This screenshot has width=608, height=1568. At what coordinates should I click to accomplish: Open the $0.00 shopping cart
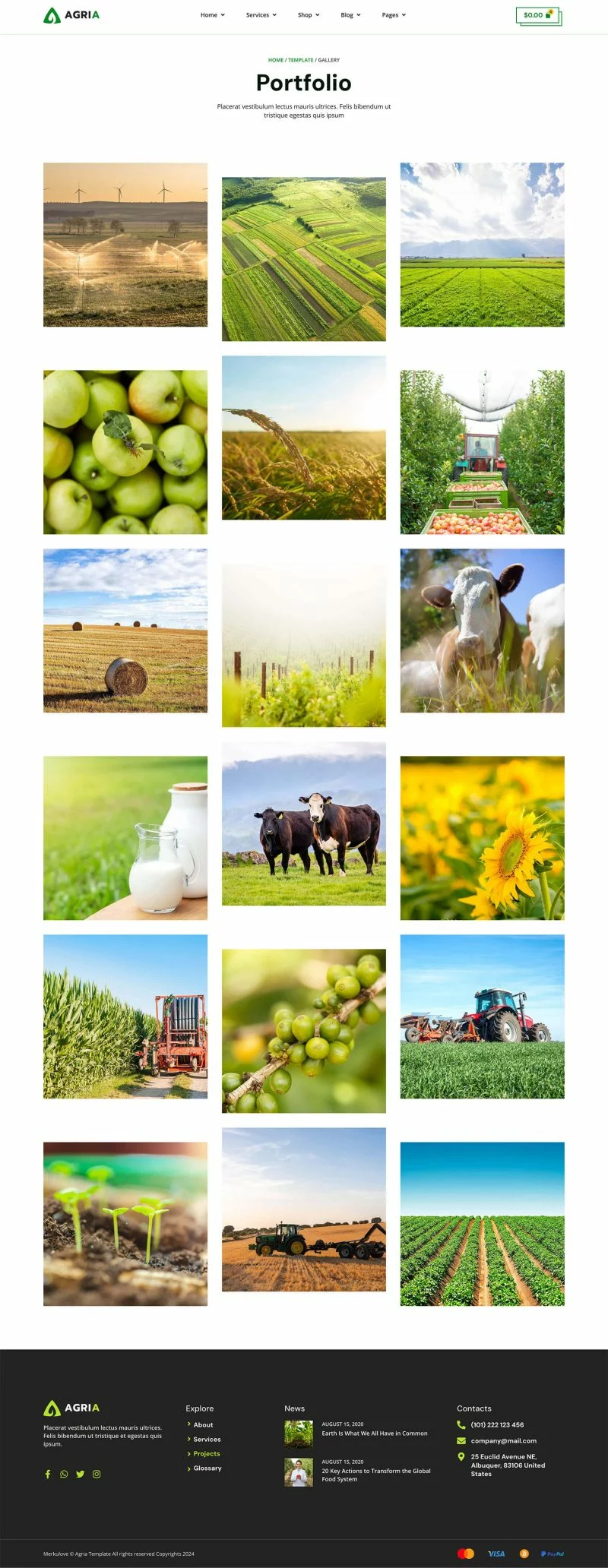click(x=537, y=15)
